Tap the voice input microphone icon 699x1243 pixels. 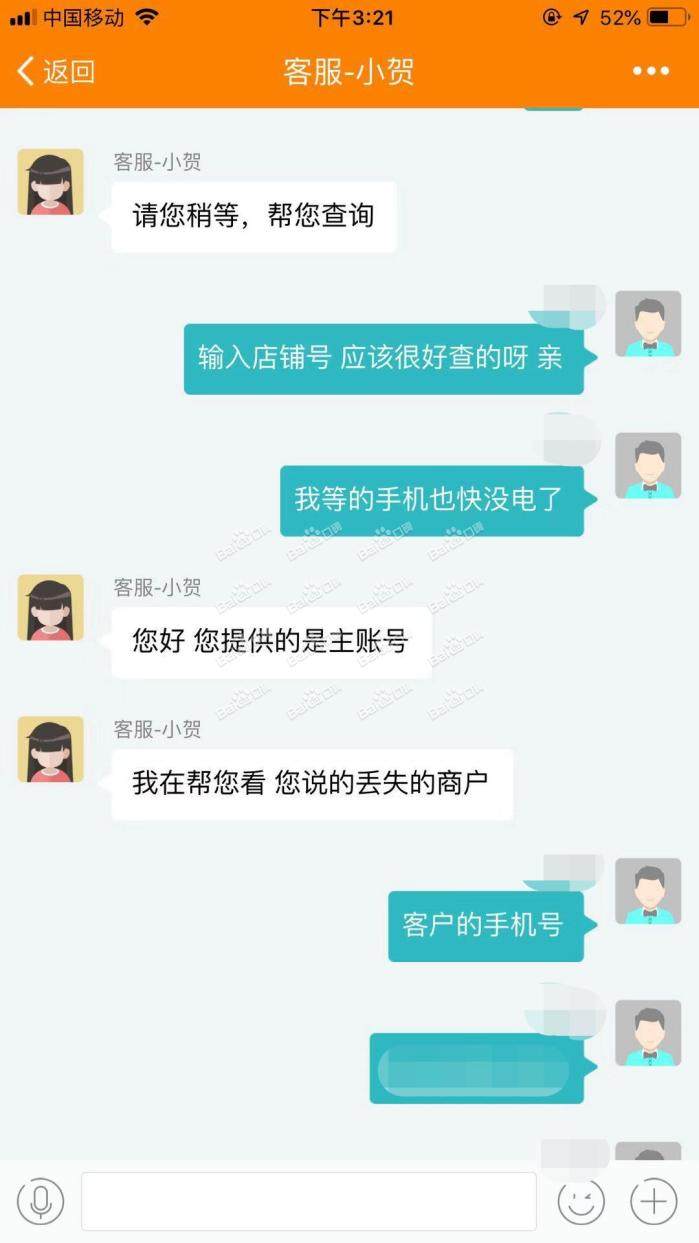pyautogui.click(x=41, y=1201)
